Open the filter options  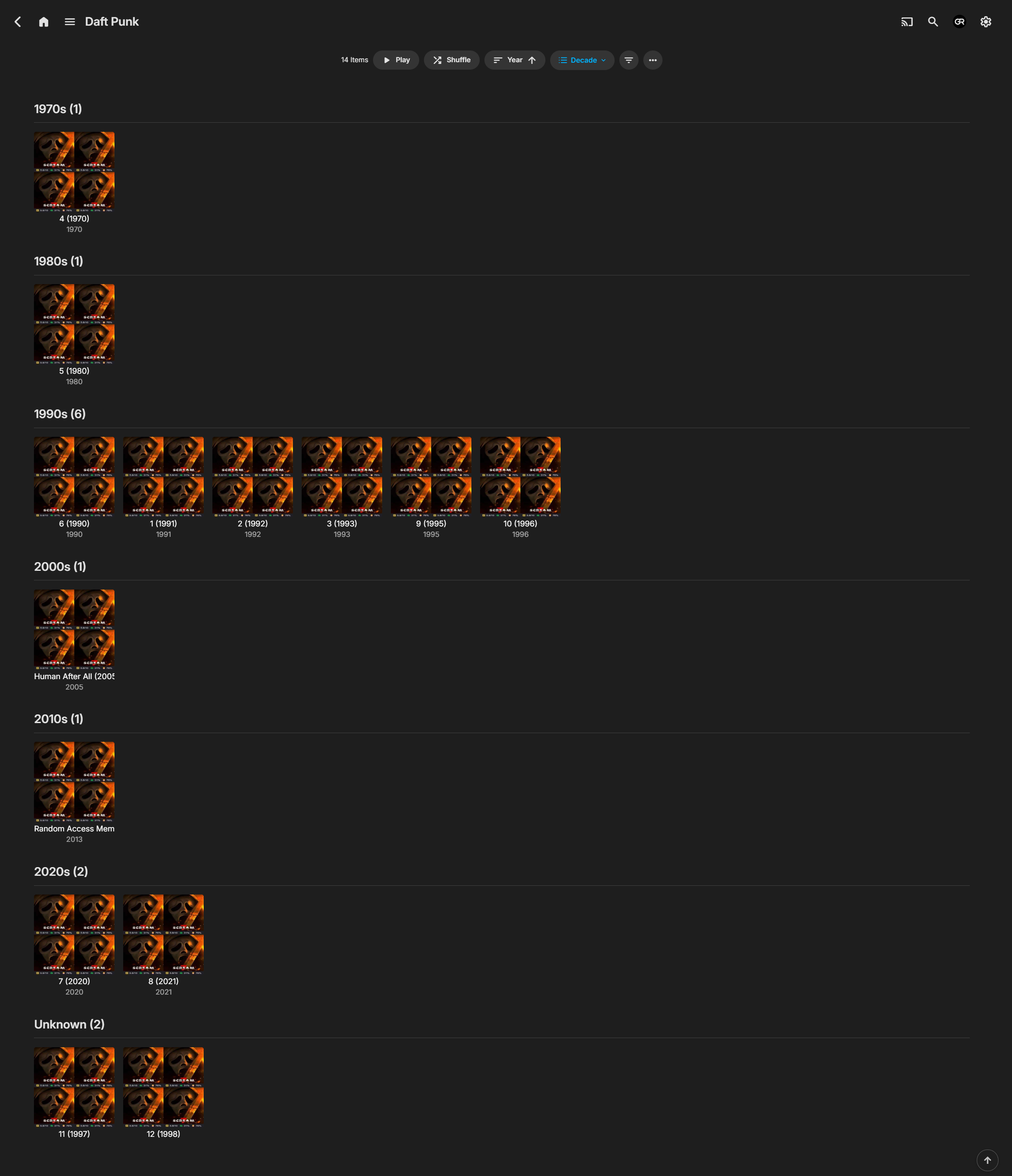pyautogui.click(x=628, y=60)
